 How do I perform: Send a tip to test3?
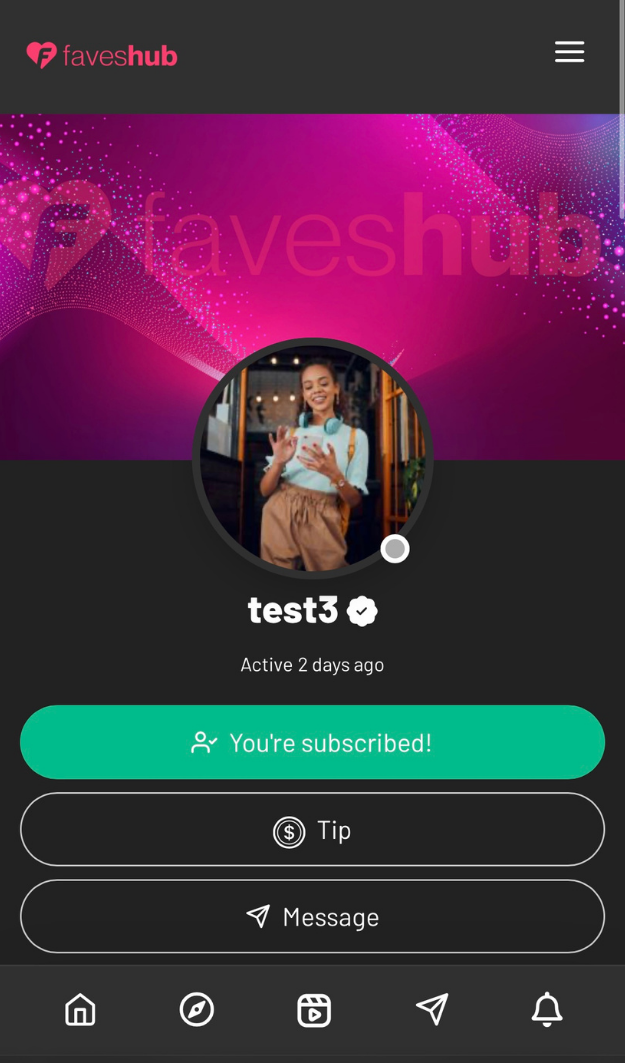pyautogui.click(x=312, y=830)
